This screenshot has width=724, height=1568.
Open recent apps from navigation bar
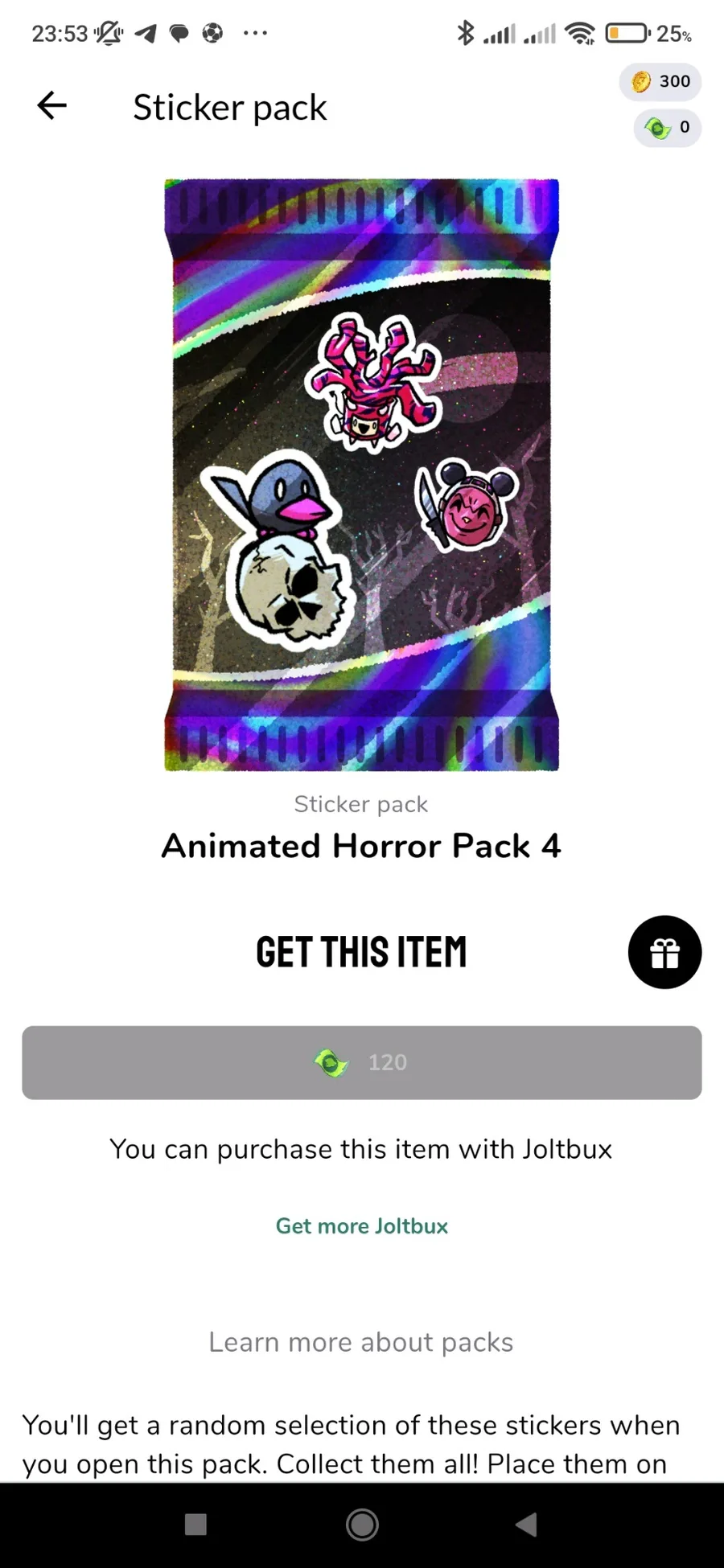(x=196, y=1525)
